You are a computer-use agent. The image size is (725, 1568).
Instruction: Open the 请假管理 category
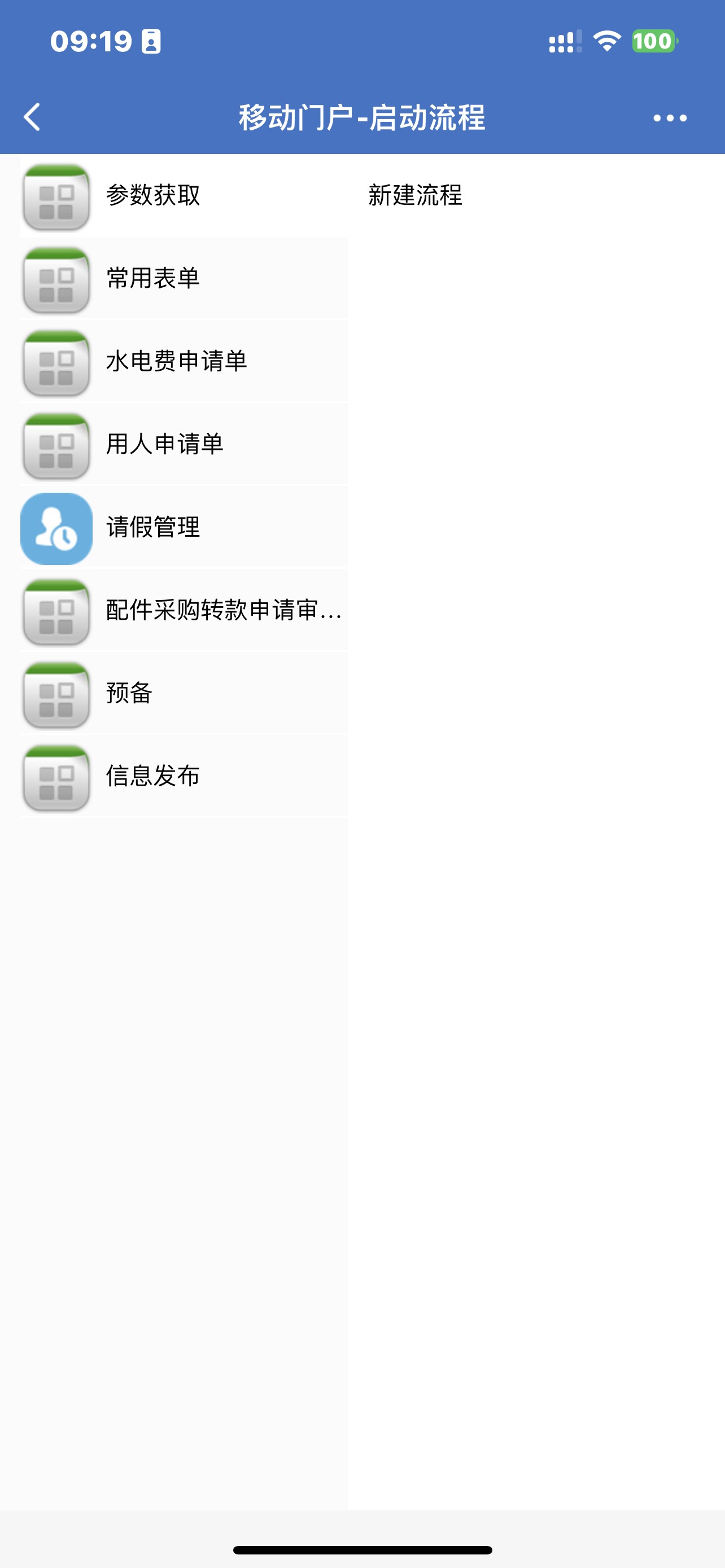(182, 527)
